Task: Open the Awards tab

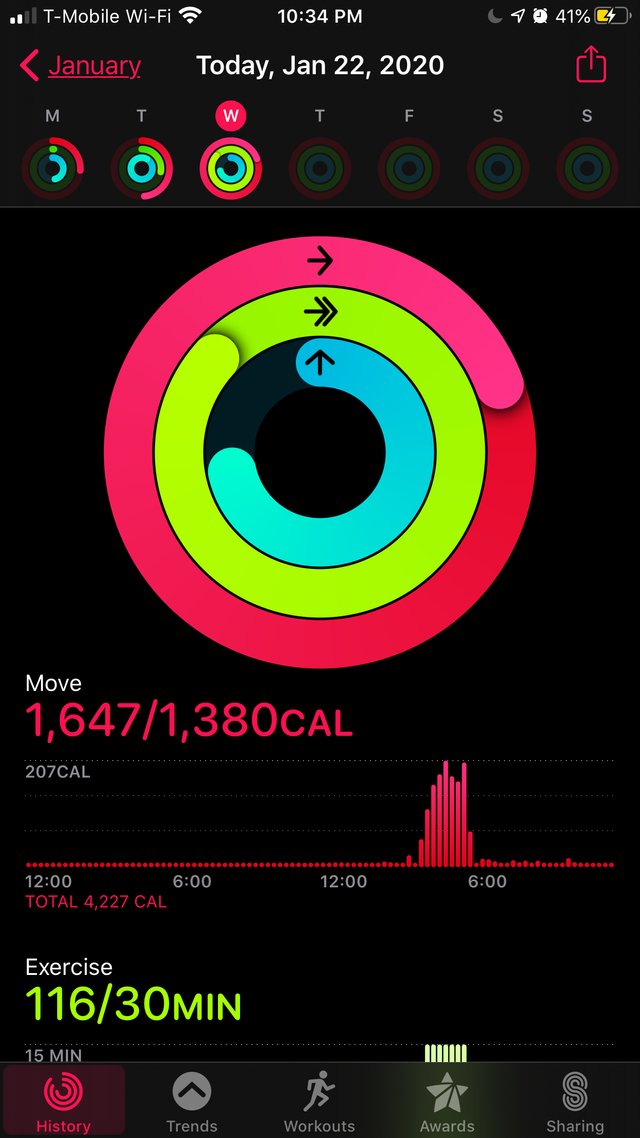Action: tap(447, 1101)
